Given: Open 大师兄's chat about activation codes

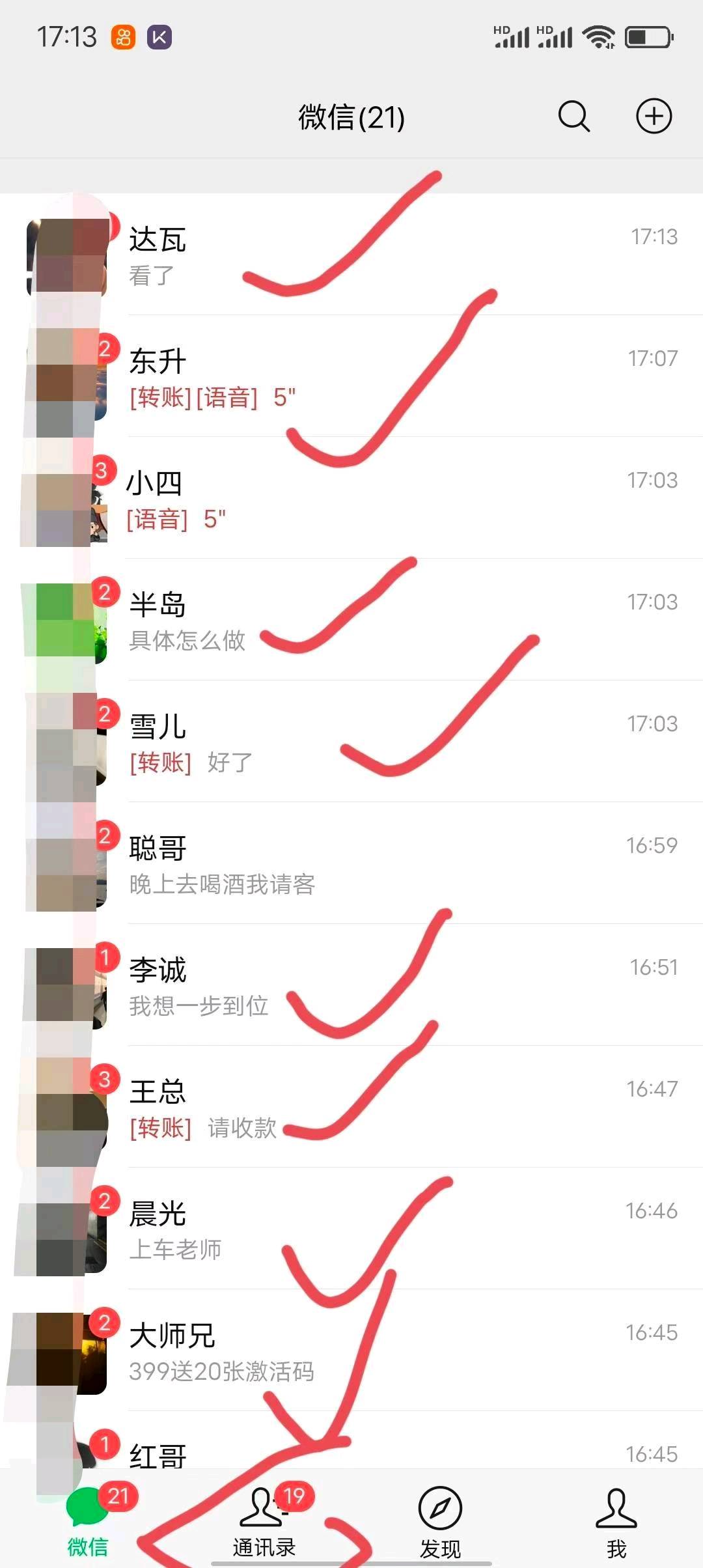Looking at the screenshot, I should pos(351,1351).
